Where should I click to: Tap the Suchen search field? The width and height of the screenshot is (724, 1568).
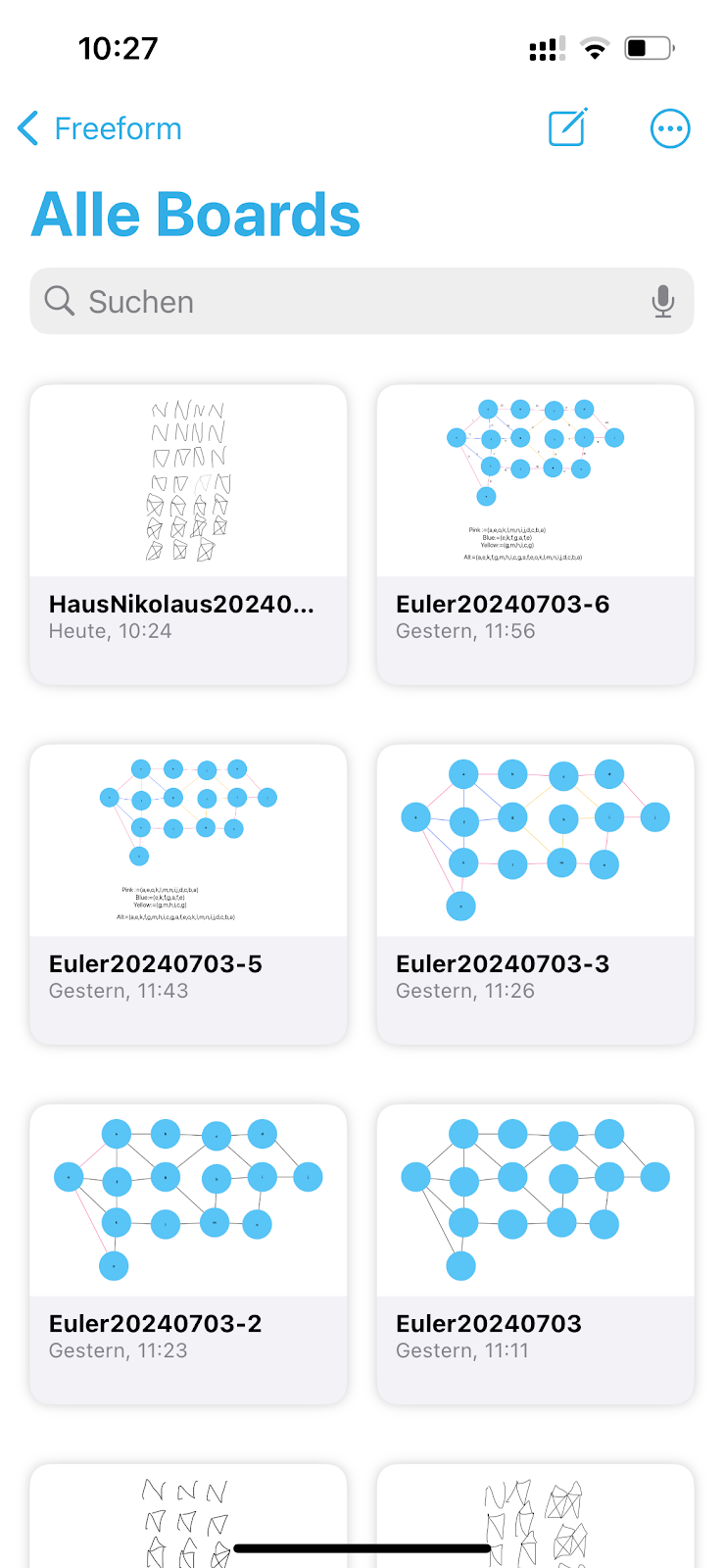click(353, 302)
